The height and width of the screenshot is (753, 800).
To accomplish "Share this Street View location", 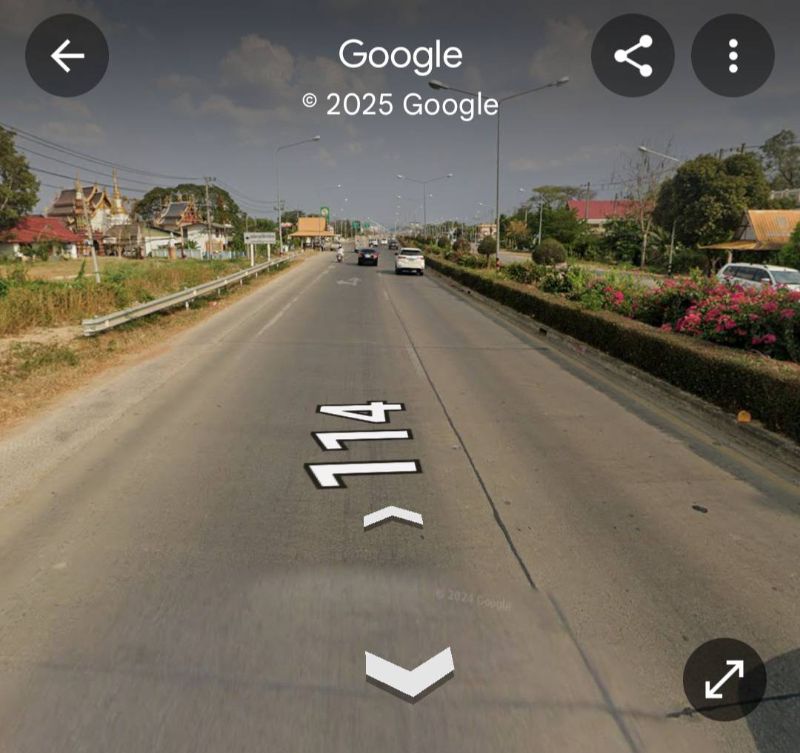I will (x=633, y=56).
